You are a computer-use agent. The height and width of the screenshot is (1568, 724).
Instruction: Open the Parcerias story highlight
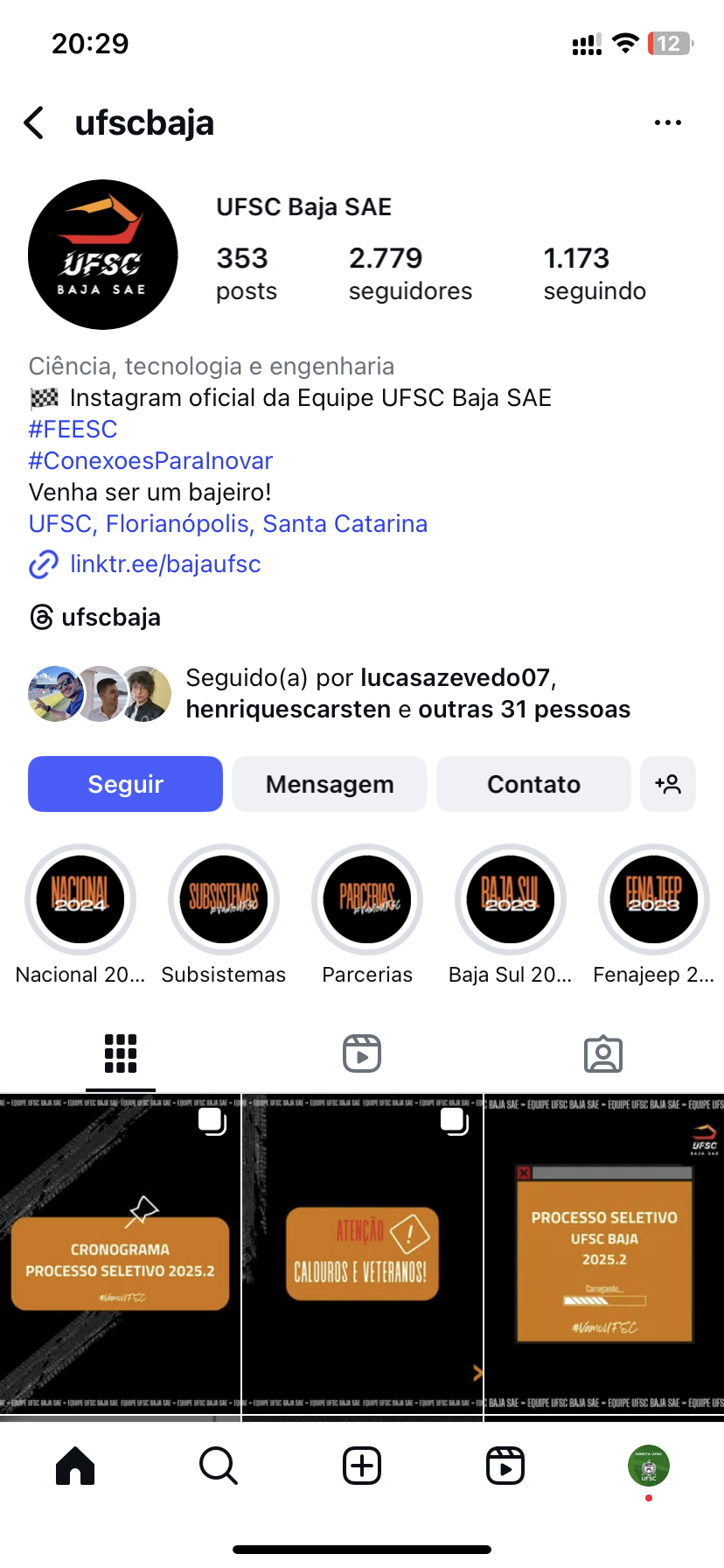pyautogui.click(x=367, y=899)
